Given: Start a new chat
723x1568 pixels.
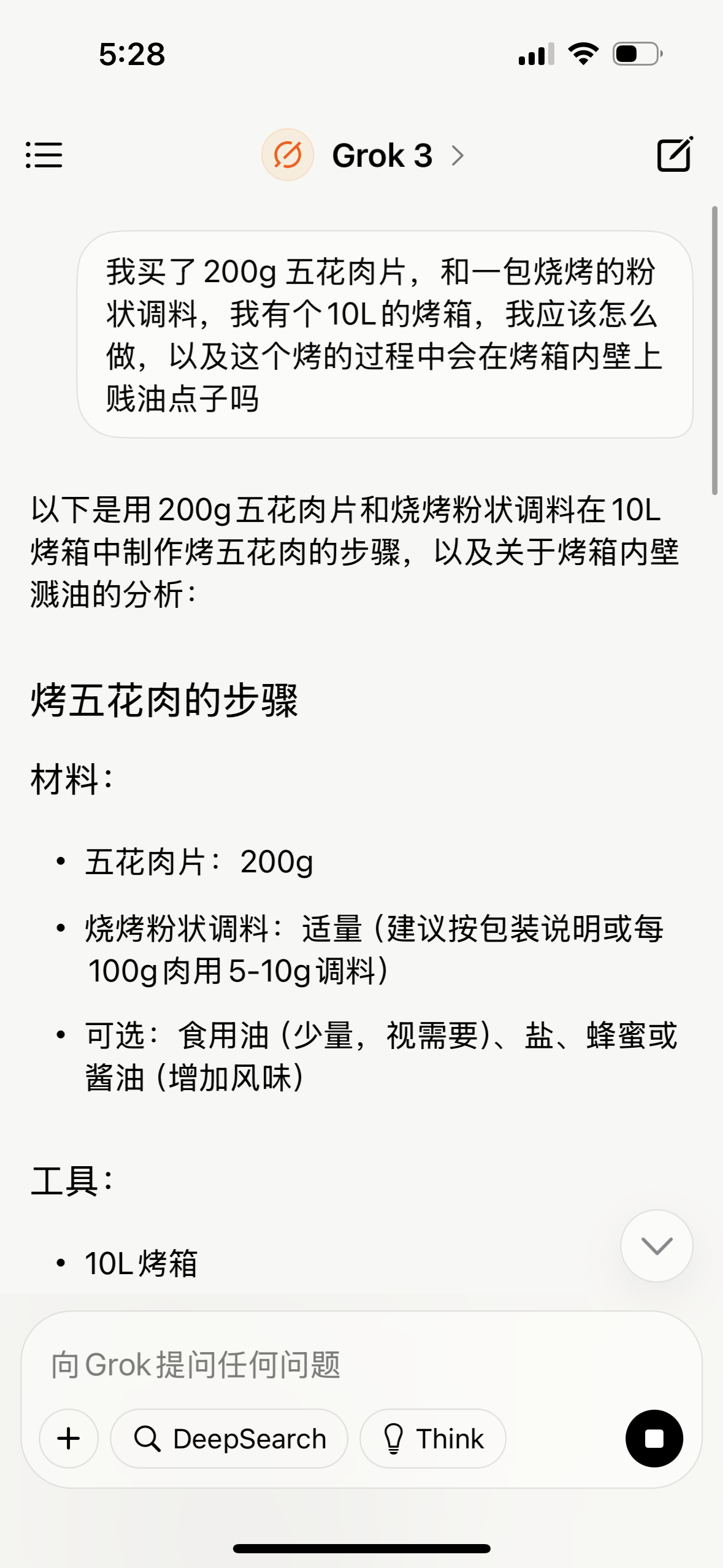Looking at the screenshot, I should click(x=675, y=154).
